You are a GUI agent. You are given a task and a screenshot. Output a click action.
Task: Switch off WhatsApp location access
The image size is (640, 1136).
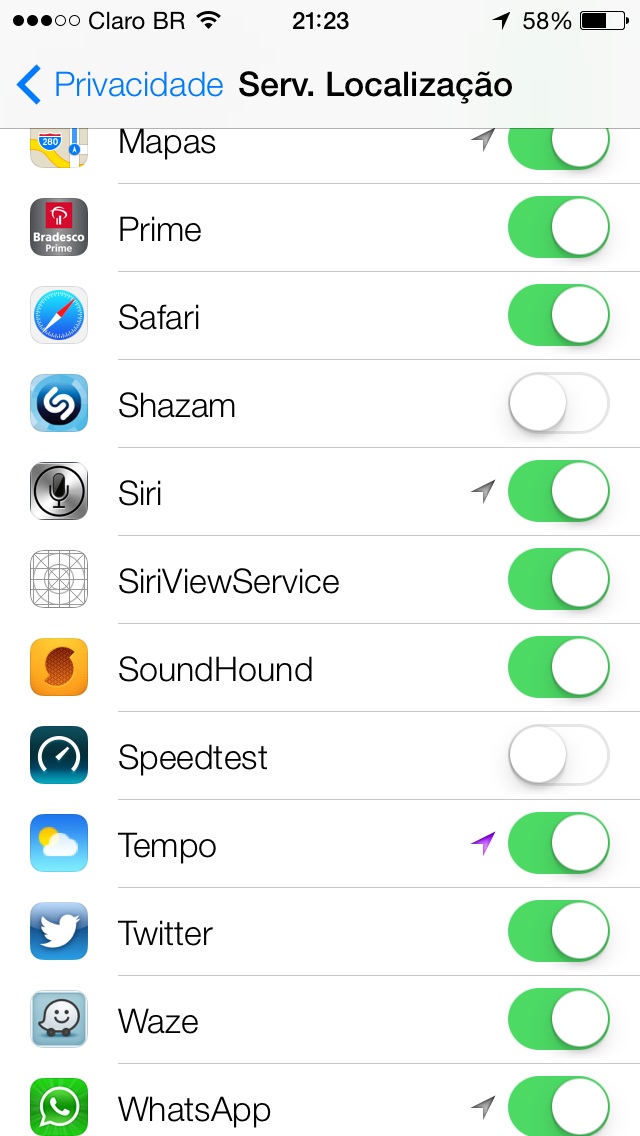559,1106
